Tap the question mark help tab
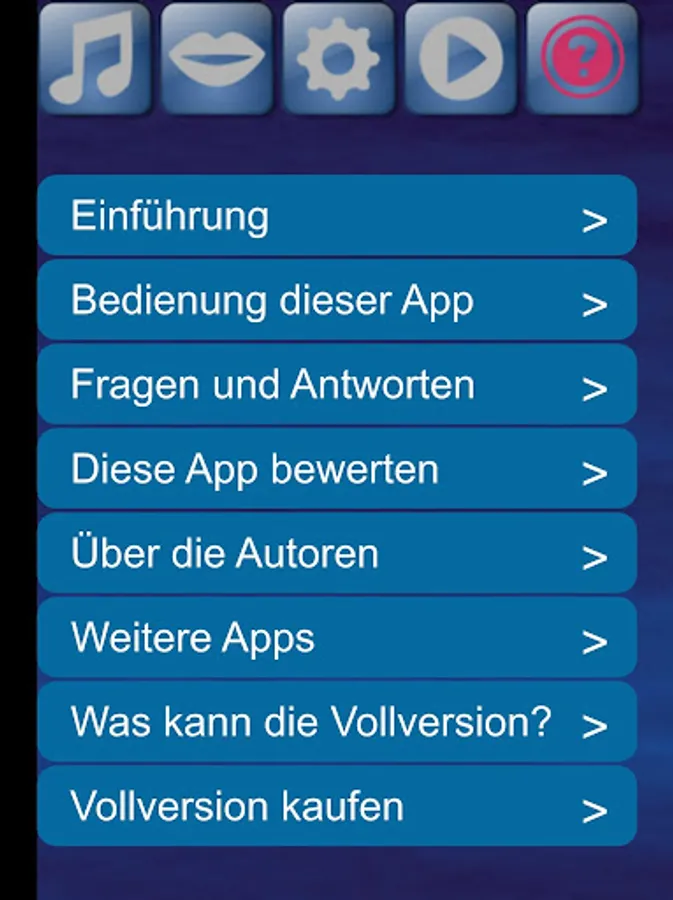The width and height of the screenshot is (673, 900). point(582,57)
